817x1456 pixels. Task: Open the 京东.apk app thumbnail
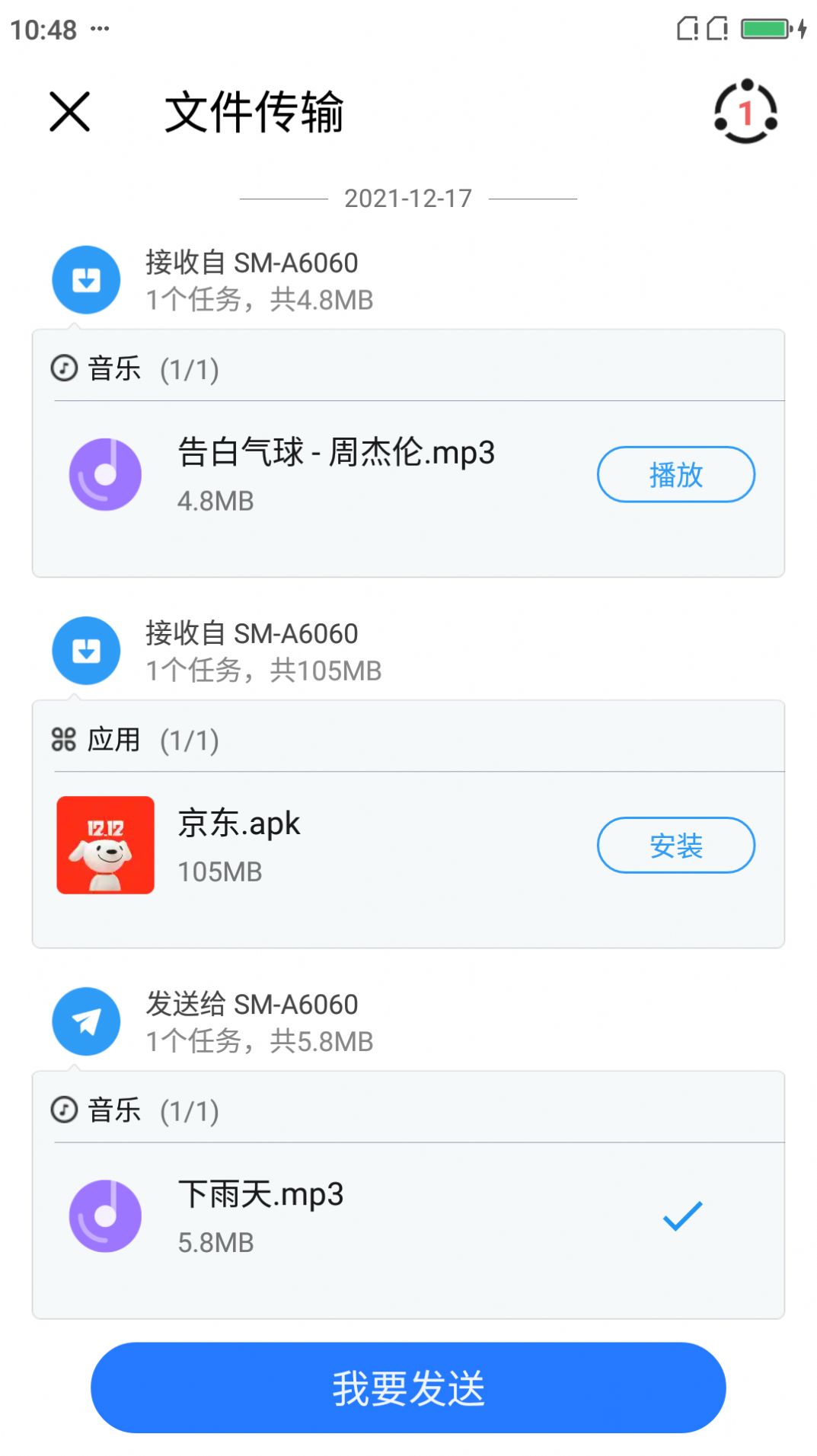(107, 845)
